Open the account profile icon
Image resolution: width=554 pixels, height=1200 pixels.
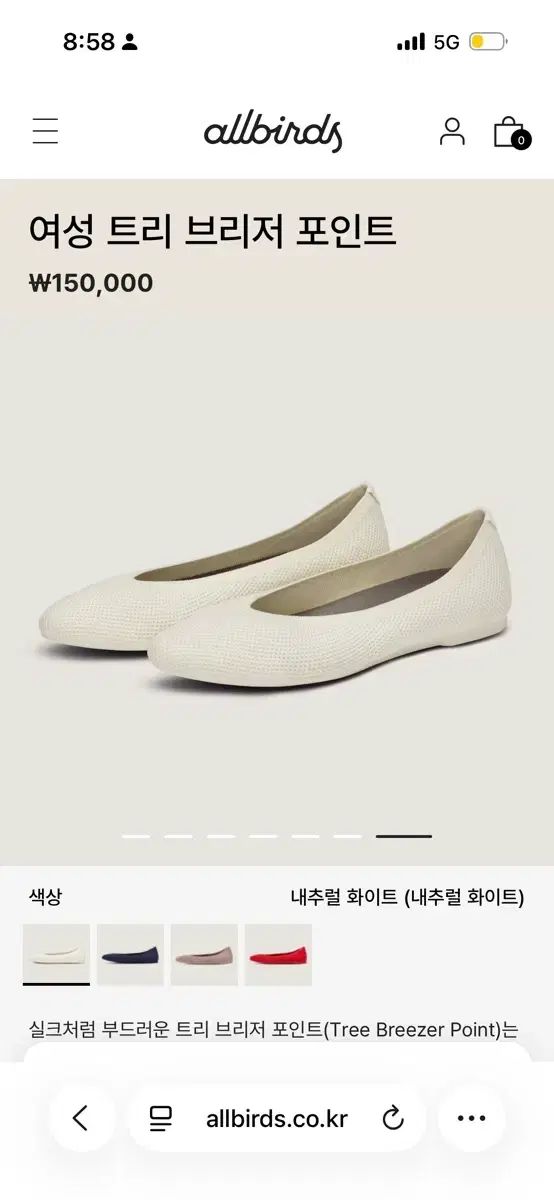click(x=452, y=131)
